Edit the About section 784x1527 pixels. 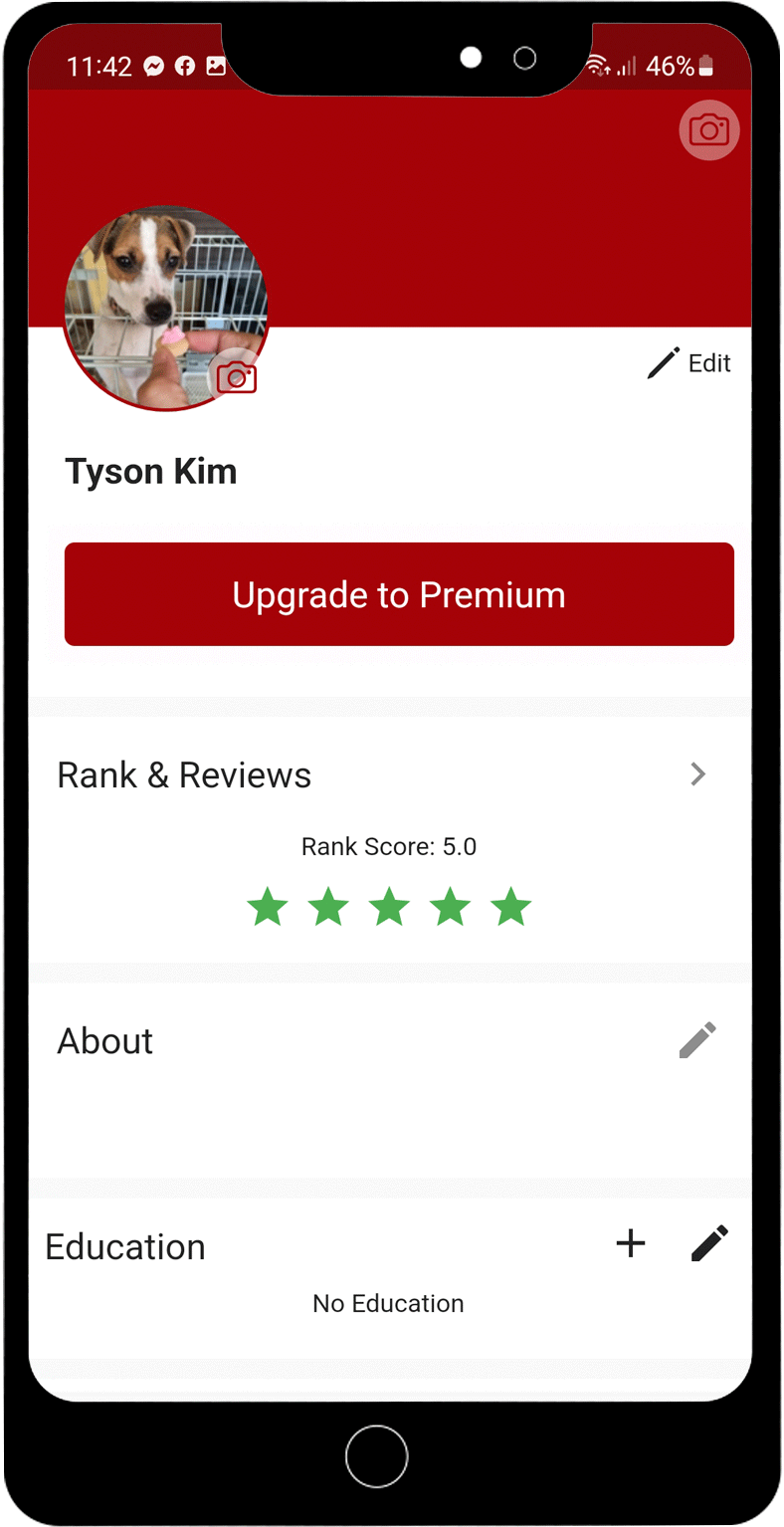pyautogui.click(x=697, y=1040)
